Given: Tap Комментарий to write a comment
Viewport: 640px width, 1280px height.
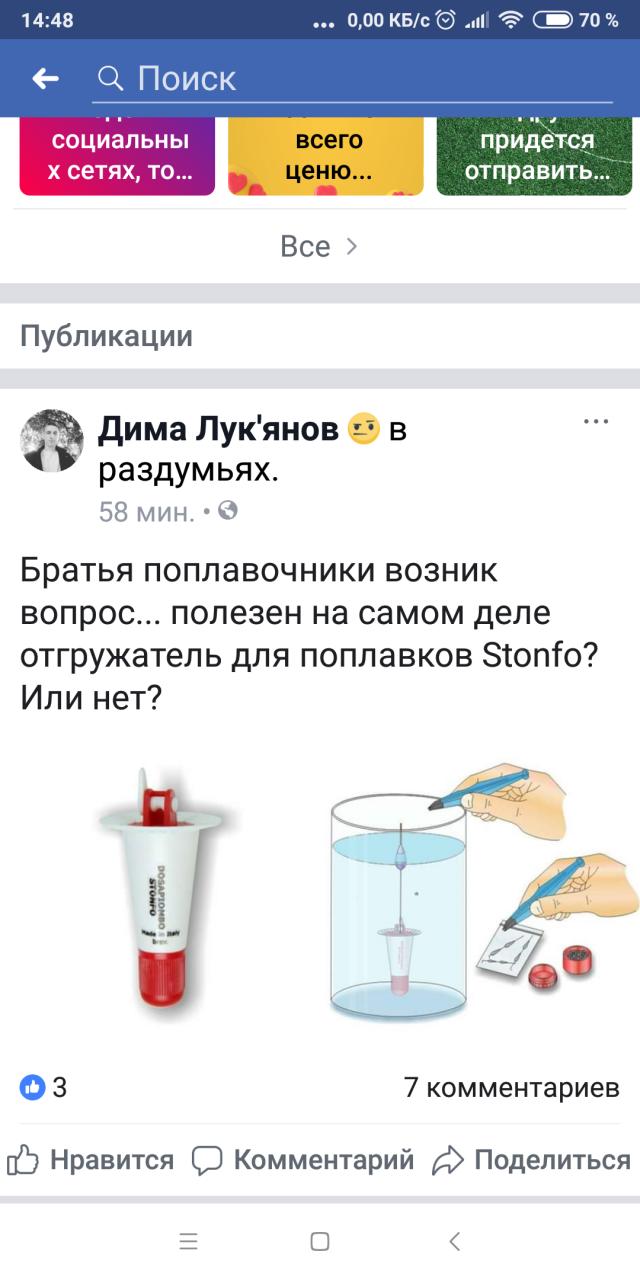Looking at the screenshot, I should (303, 1160).
